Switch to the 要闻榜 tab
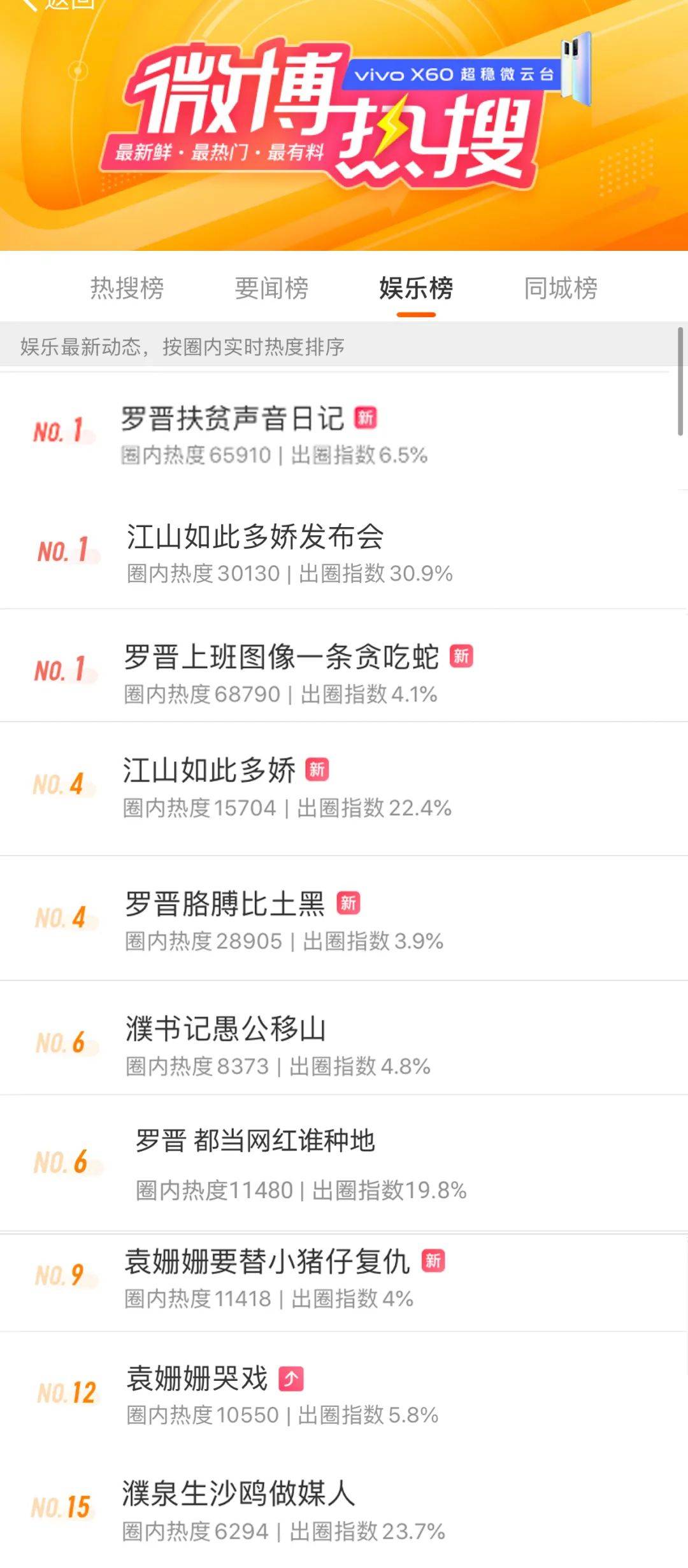This screenshot has width=688, height=1568. point(271,288)
